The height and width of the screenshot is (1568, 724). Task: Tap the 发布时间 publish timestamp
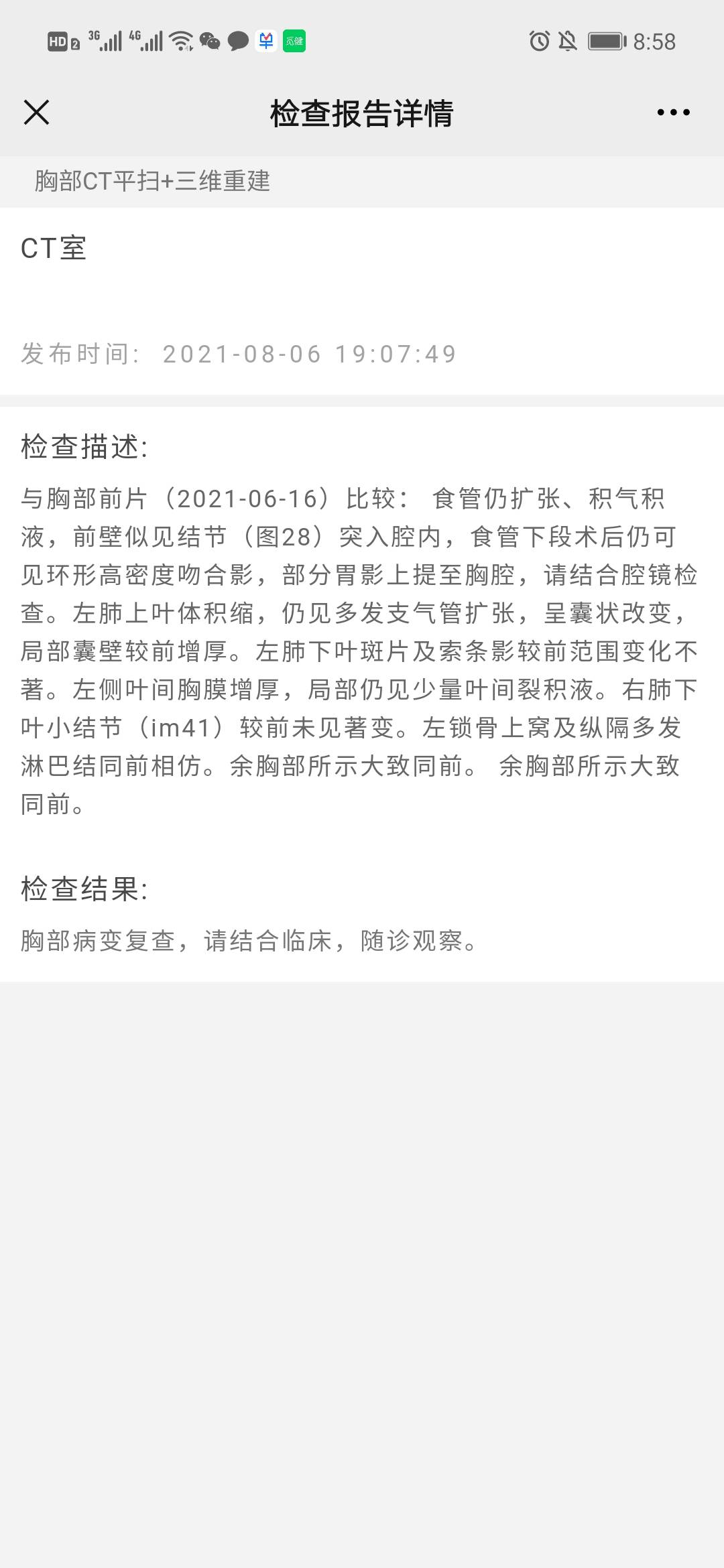click(238, 353)
